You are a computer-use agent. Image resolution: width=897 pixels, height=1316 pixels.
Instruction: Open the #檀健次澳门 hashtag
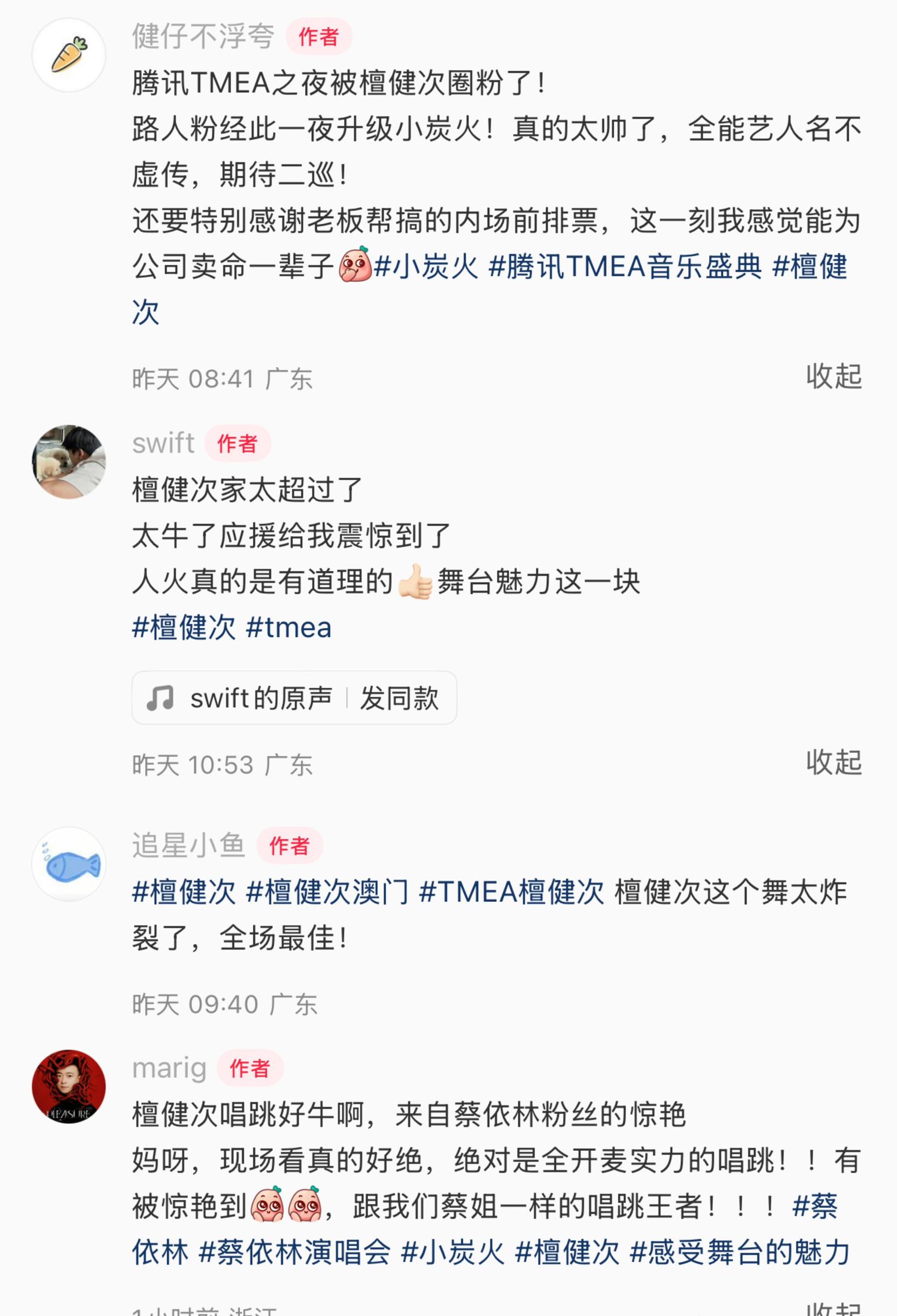[x=327, y=892]
